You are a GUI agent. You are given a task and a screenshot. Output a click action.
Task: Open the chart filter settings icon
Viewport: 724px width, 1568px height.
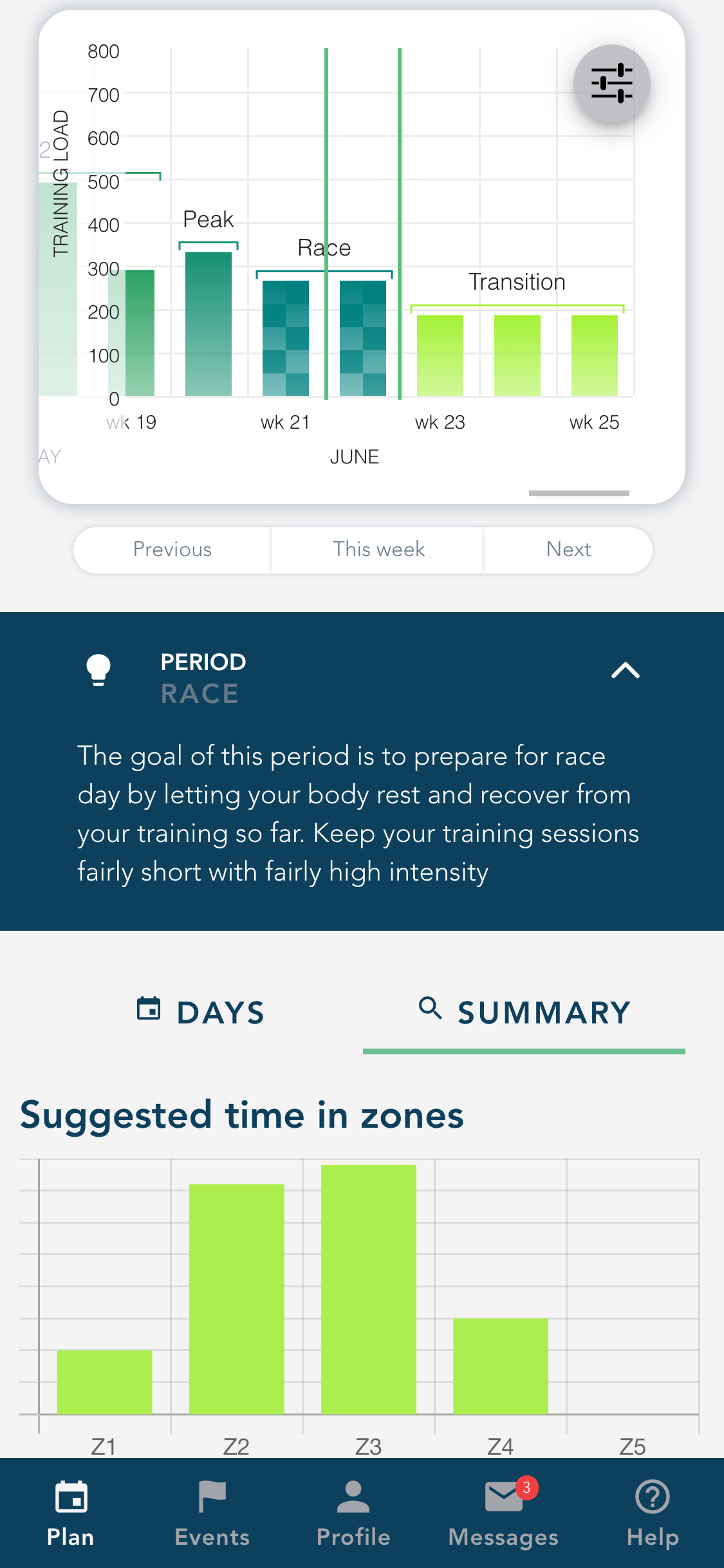[611, 82]
